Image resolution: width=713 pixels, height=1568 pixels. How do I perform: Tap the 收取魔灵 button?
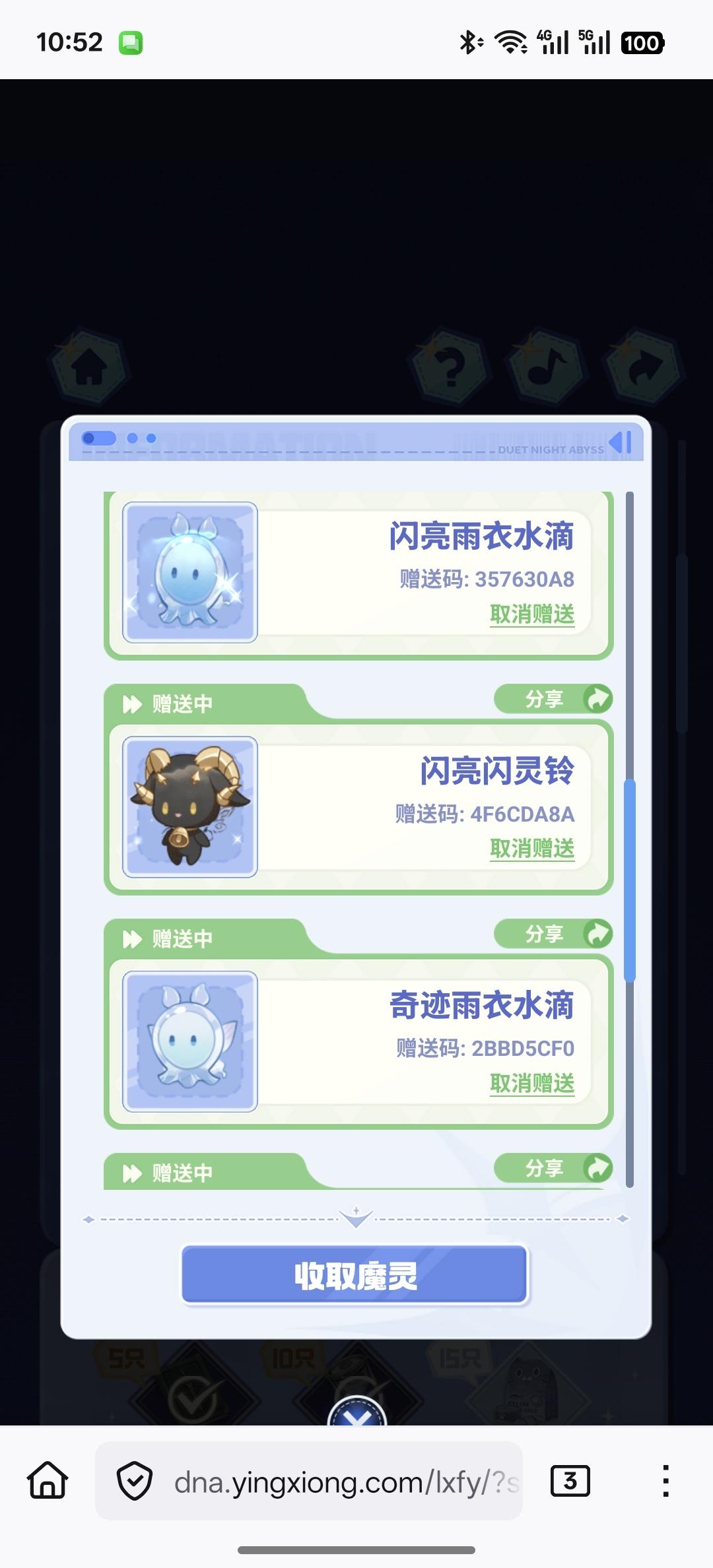pos(355,1275)
